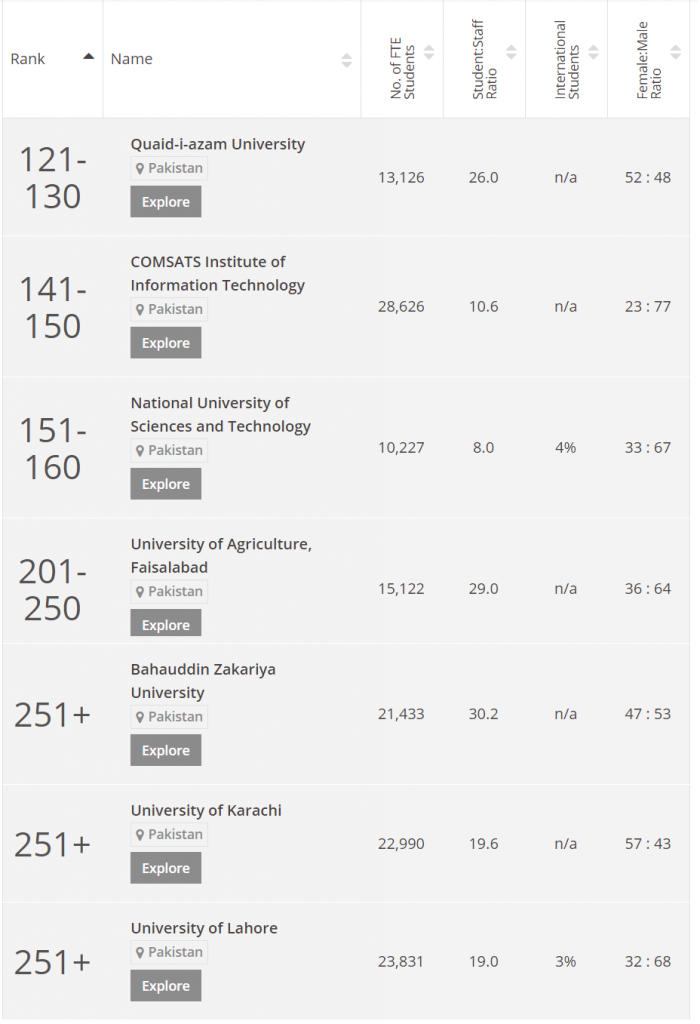The height and width of the screenshot is (1024, 700).
Task: Sort by Student:Staff Ratio column
Action: pos(485,59)
